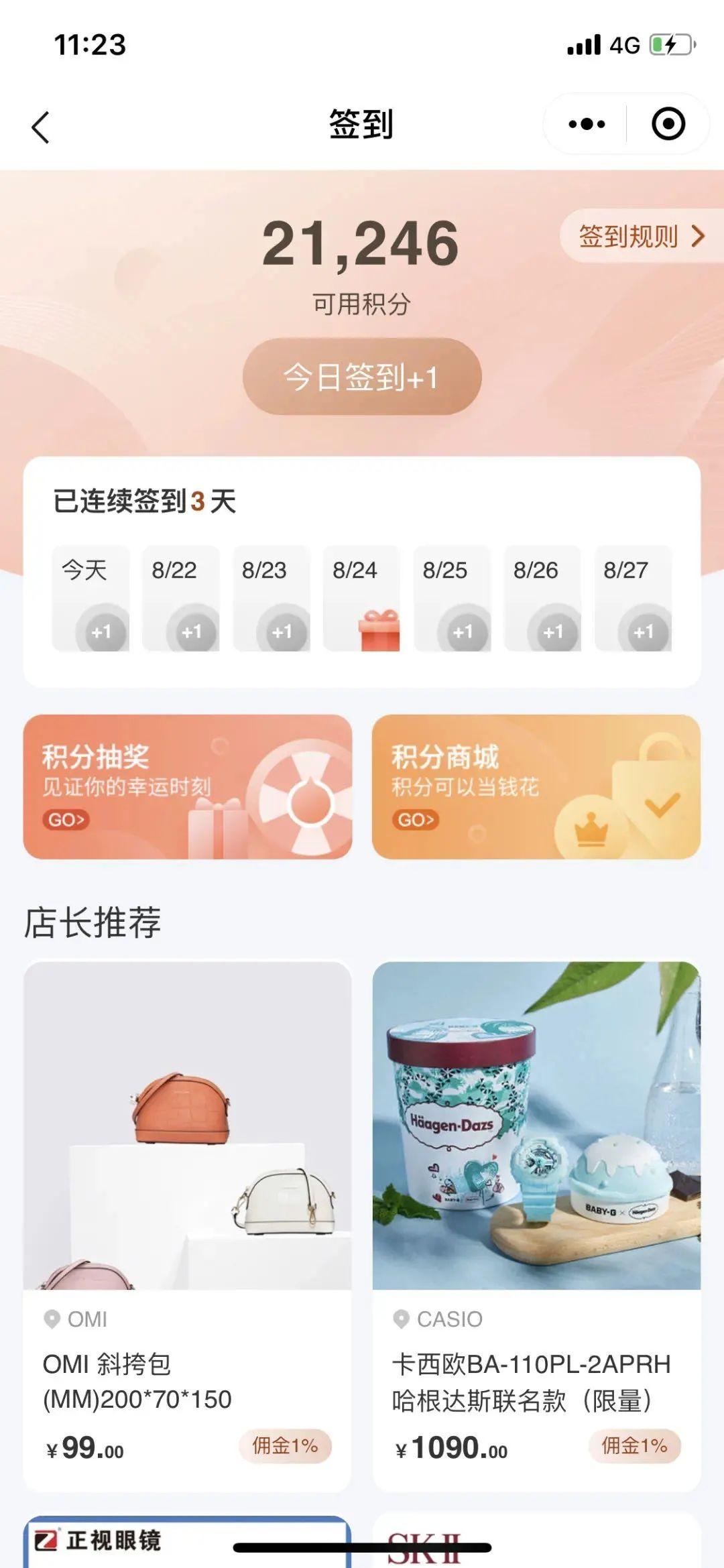The image size is (724, 1568).
Task: Go back using the top-left arrow
Action: click(41, 126)
